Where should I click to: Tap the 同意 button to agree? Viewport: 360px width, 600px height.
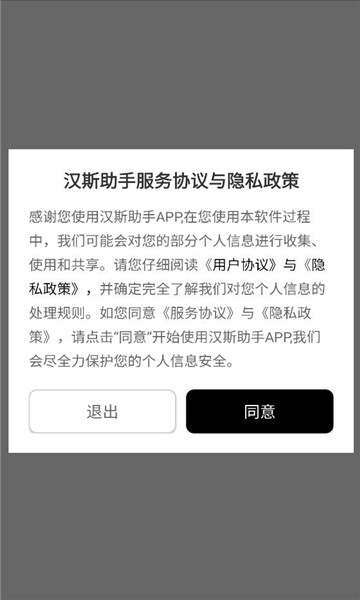[259, 411]
